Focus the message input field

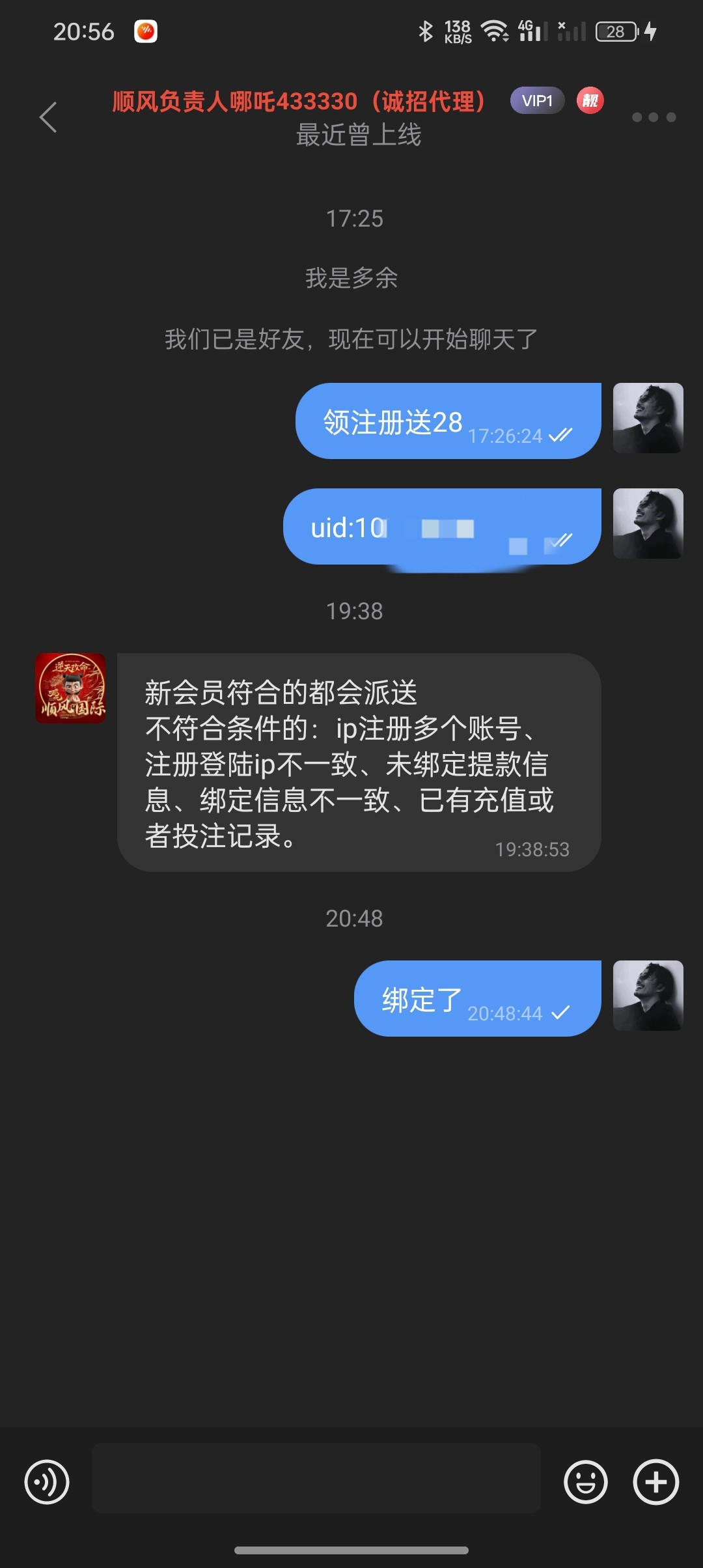point(316,1478)
